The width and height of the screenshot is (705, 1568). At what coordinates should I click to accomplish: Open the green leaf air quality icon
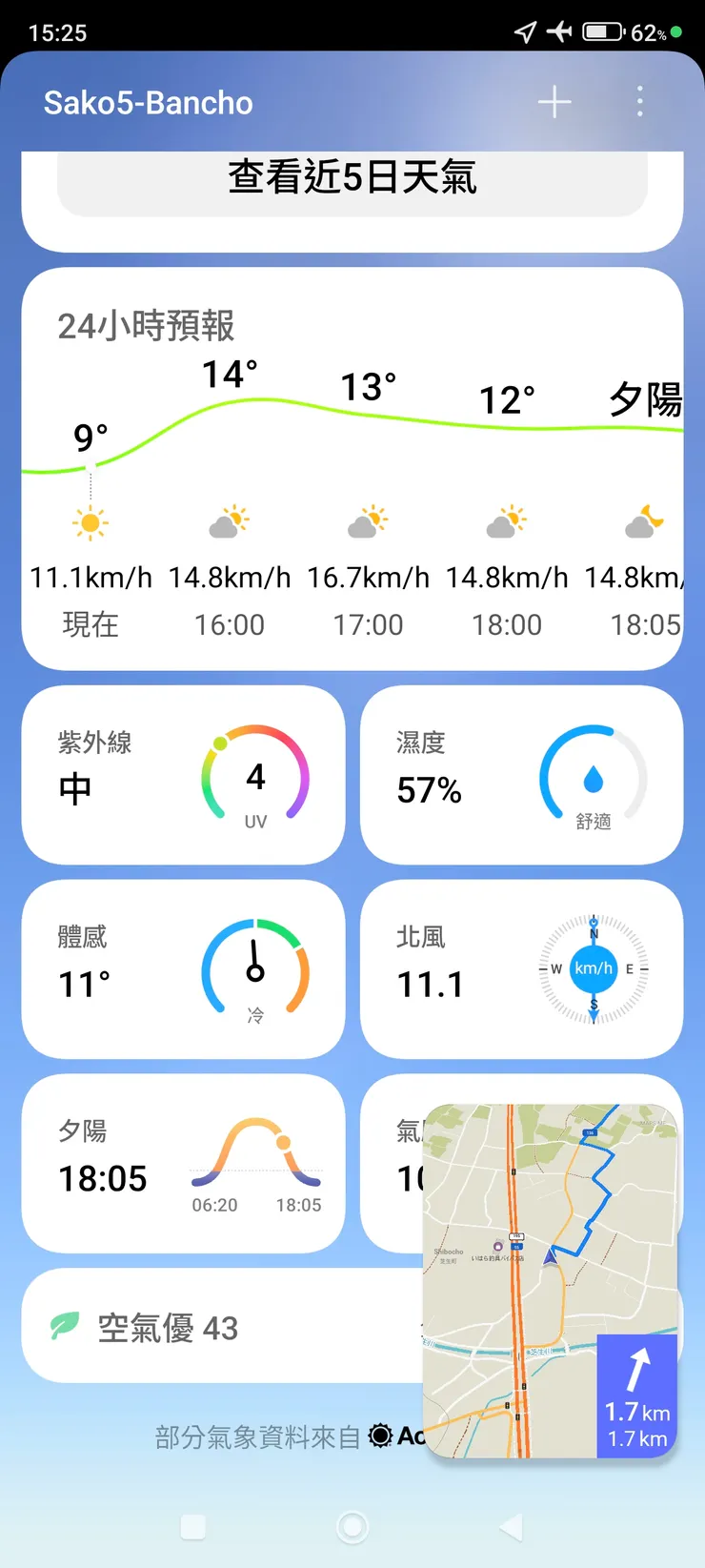(63, 1326)
